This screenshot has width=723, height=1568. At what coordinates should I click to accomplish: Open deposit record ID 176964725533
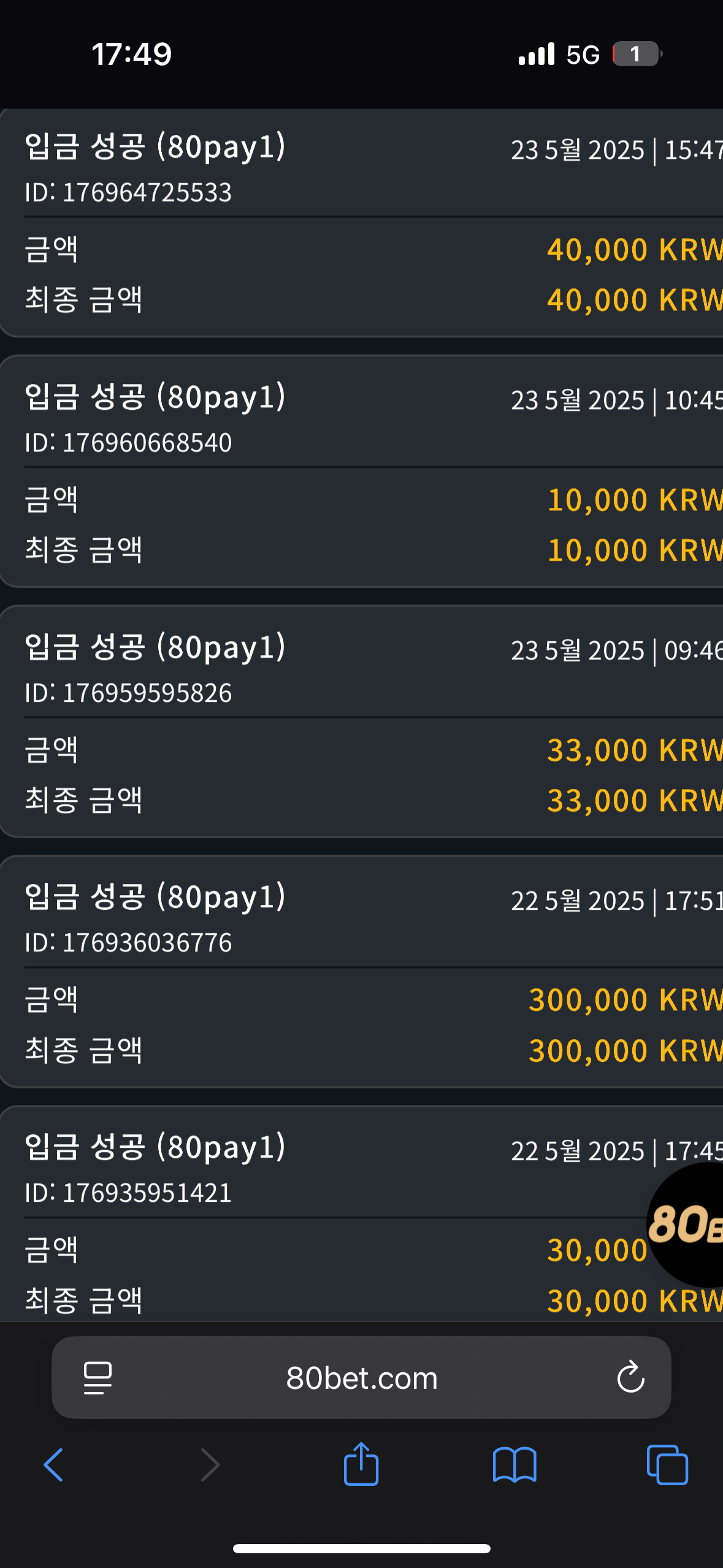point(361,223)
